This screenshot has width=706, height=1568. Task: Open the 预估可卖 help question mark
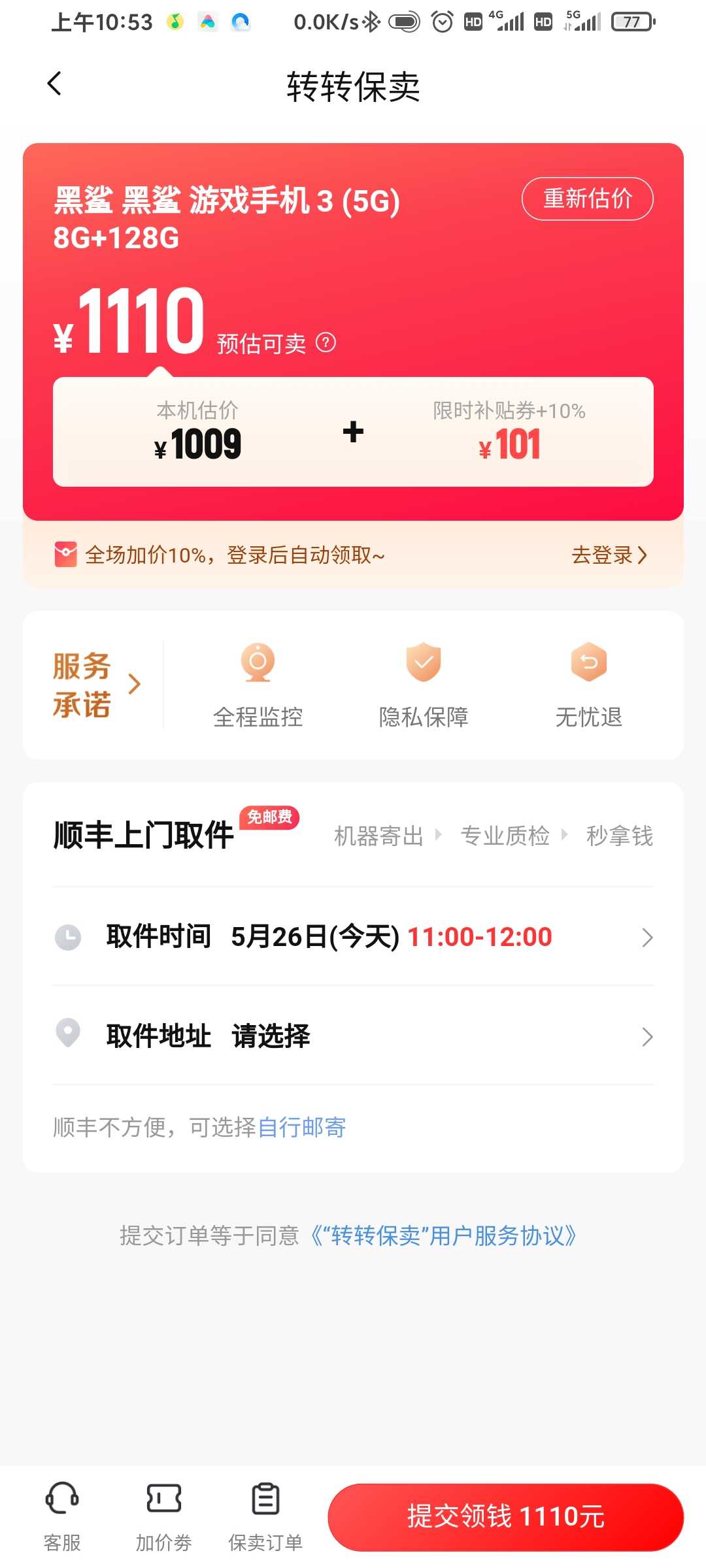tap(326, 342)
